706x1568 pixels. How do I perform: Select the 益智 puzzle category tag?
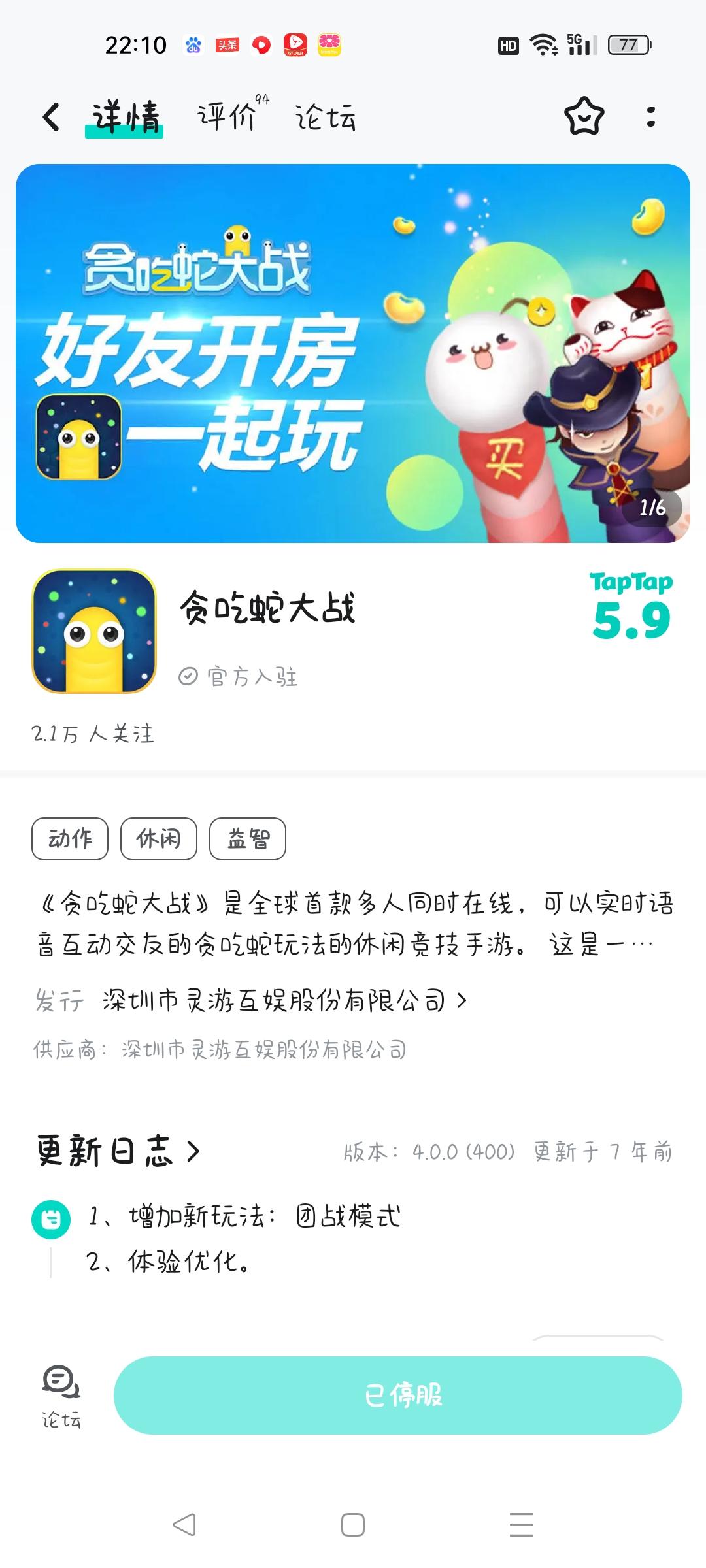246,840
